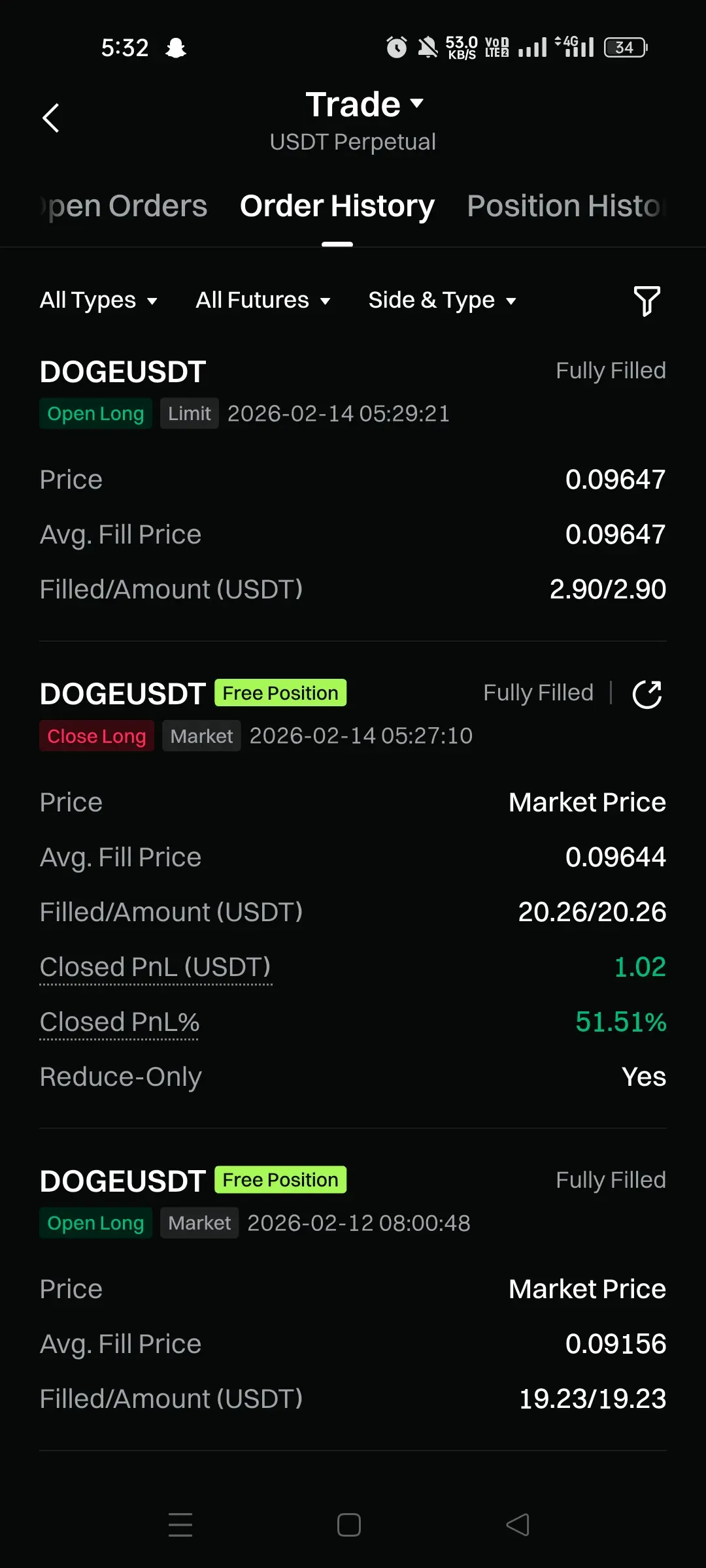
Task: Go back using the top-left arrow
Action: 51,118
